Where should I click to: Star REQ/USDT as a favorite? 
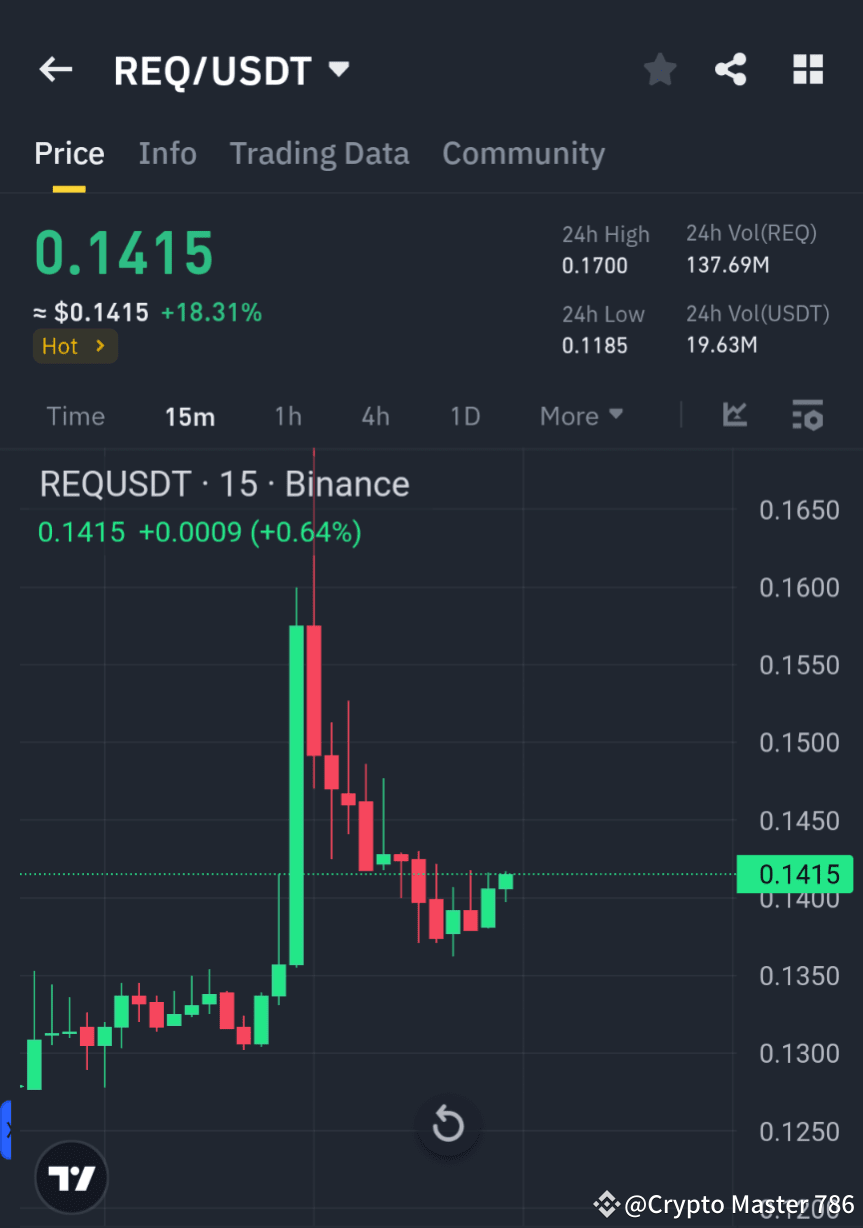[x=659, y=69]
